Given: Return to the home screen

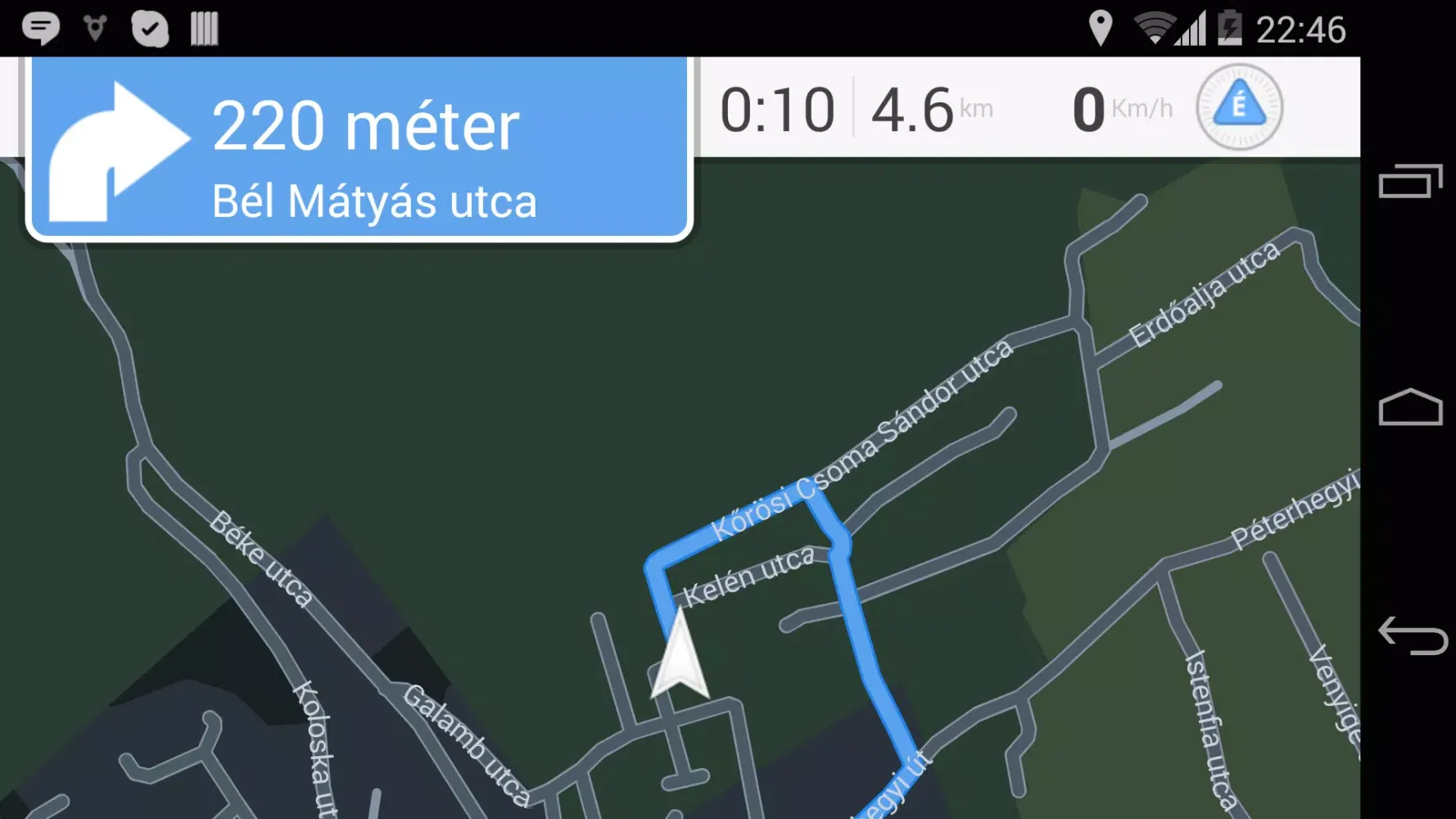Looking at the screenshot, I should click(1410, 407).
